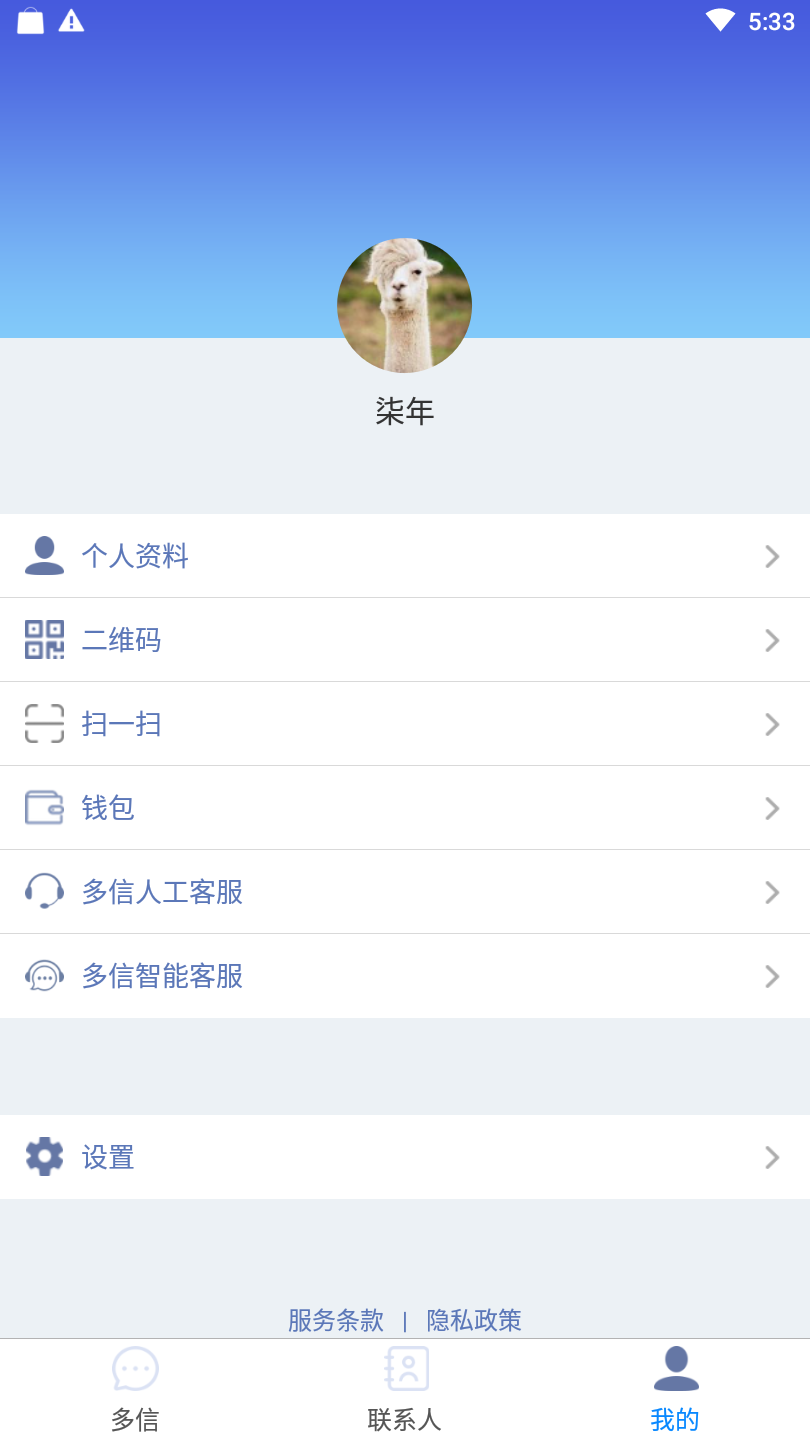Open the 二维码 QR code row
Screen dimensions: 810x1440
point(404,640)
